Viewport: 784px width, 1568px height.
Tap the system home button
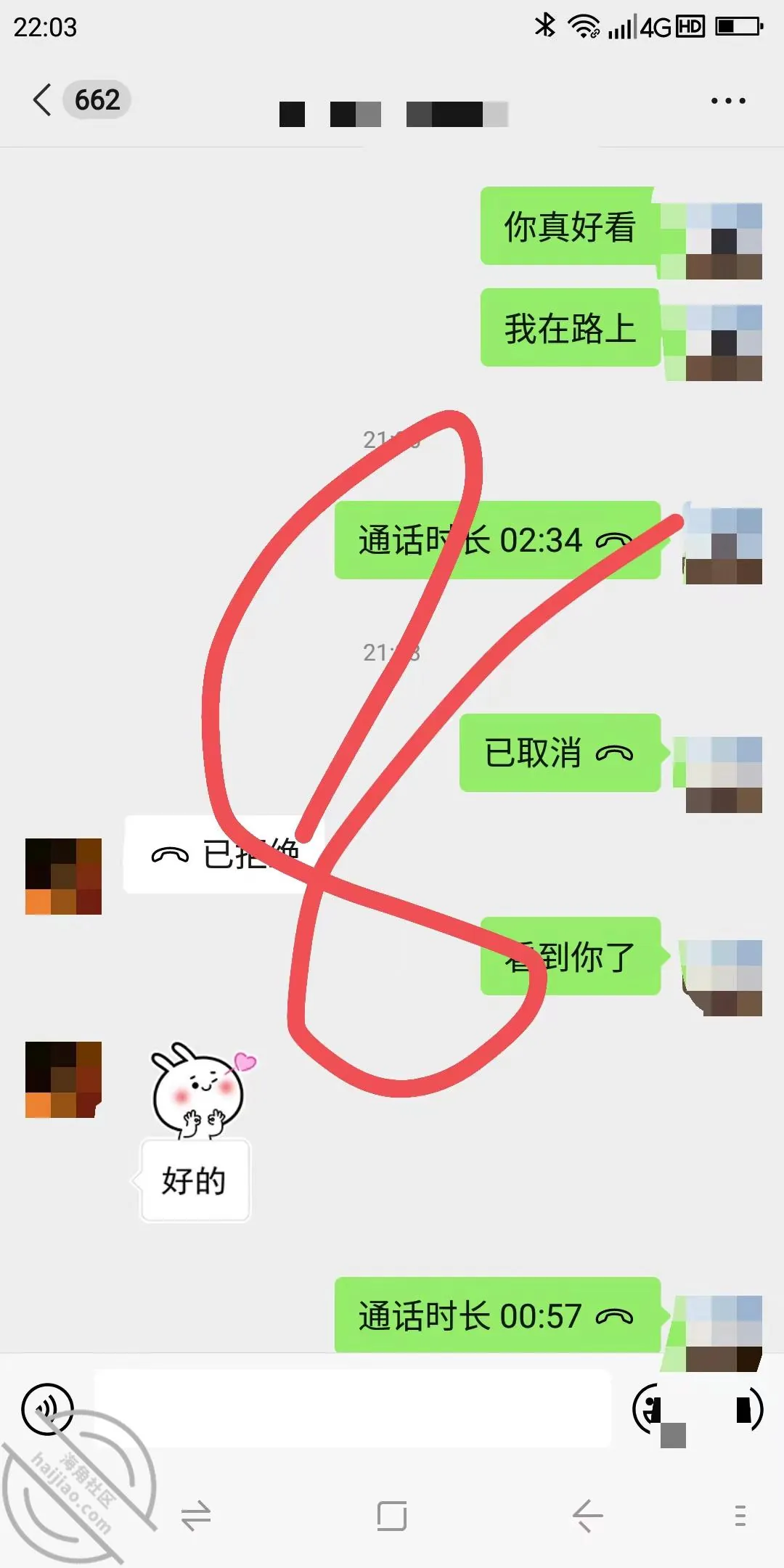(392, 1516)
